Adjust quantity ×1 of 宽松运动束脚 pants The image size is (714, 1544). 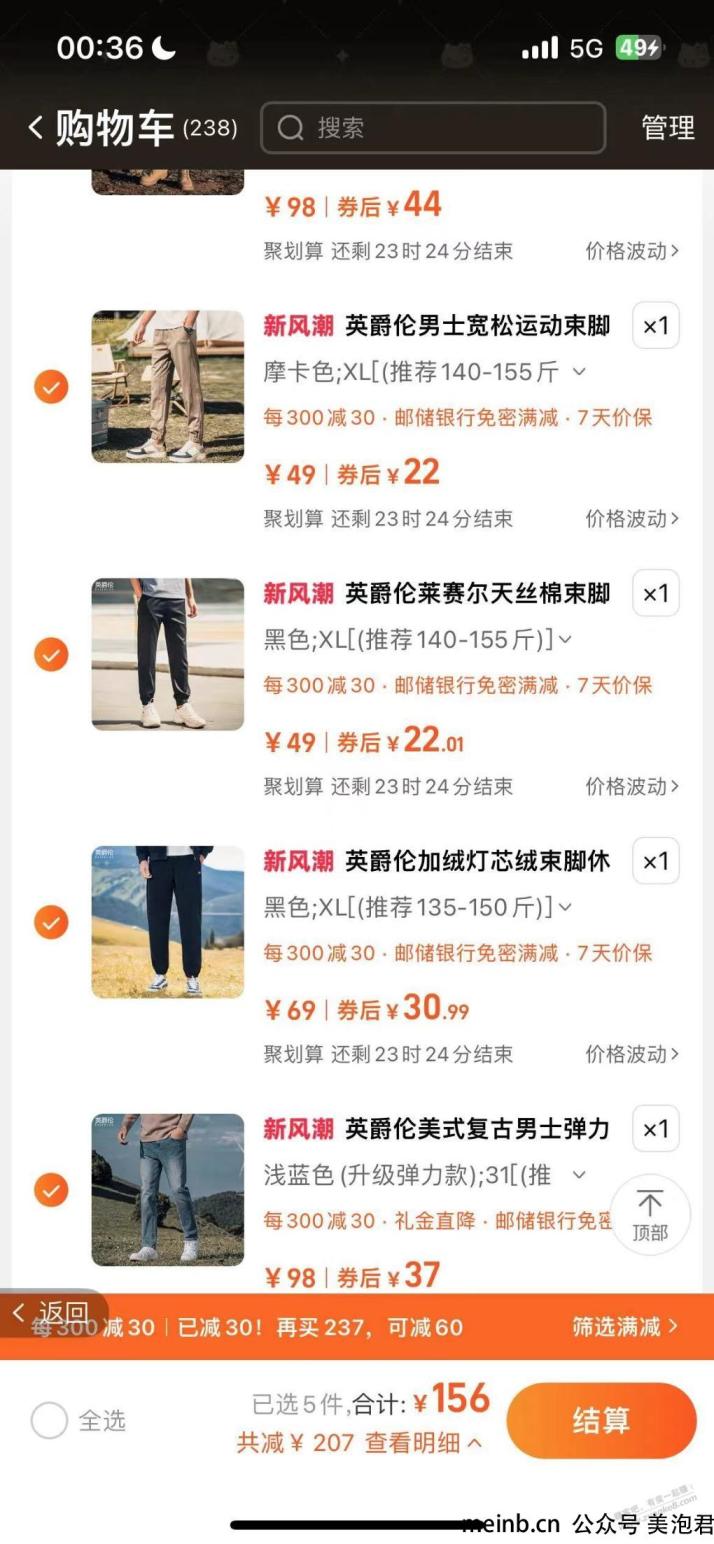[x=656, y=326]
